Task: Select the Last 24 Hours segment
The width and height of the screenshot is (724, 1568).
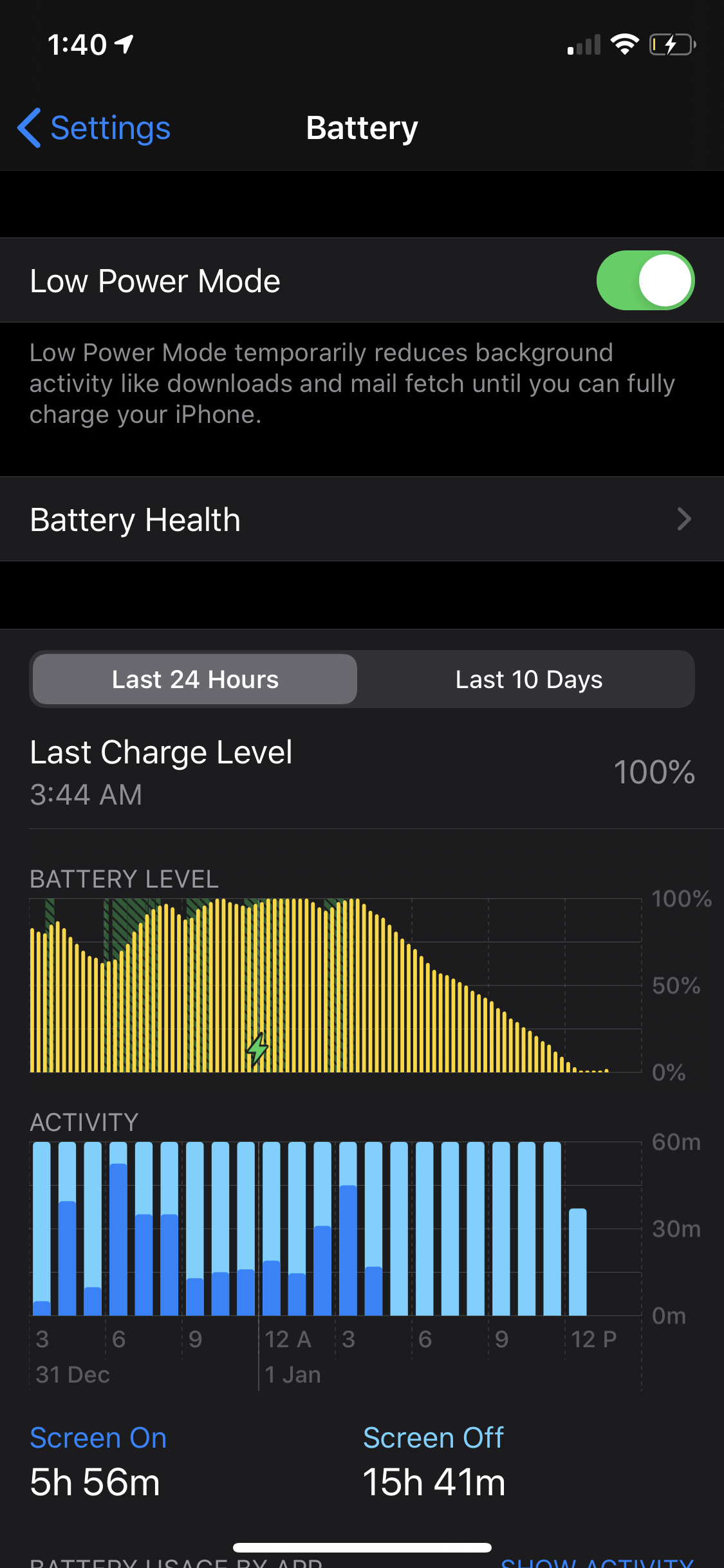Action: pos(195,680)
